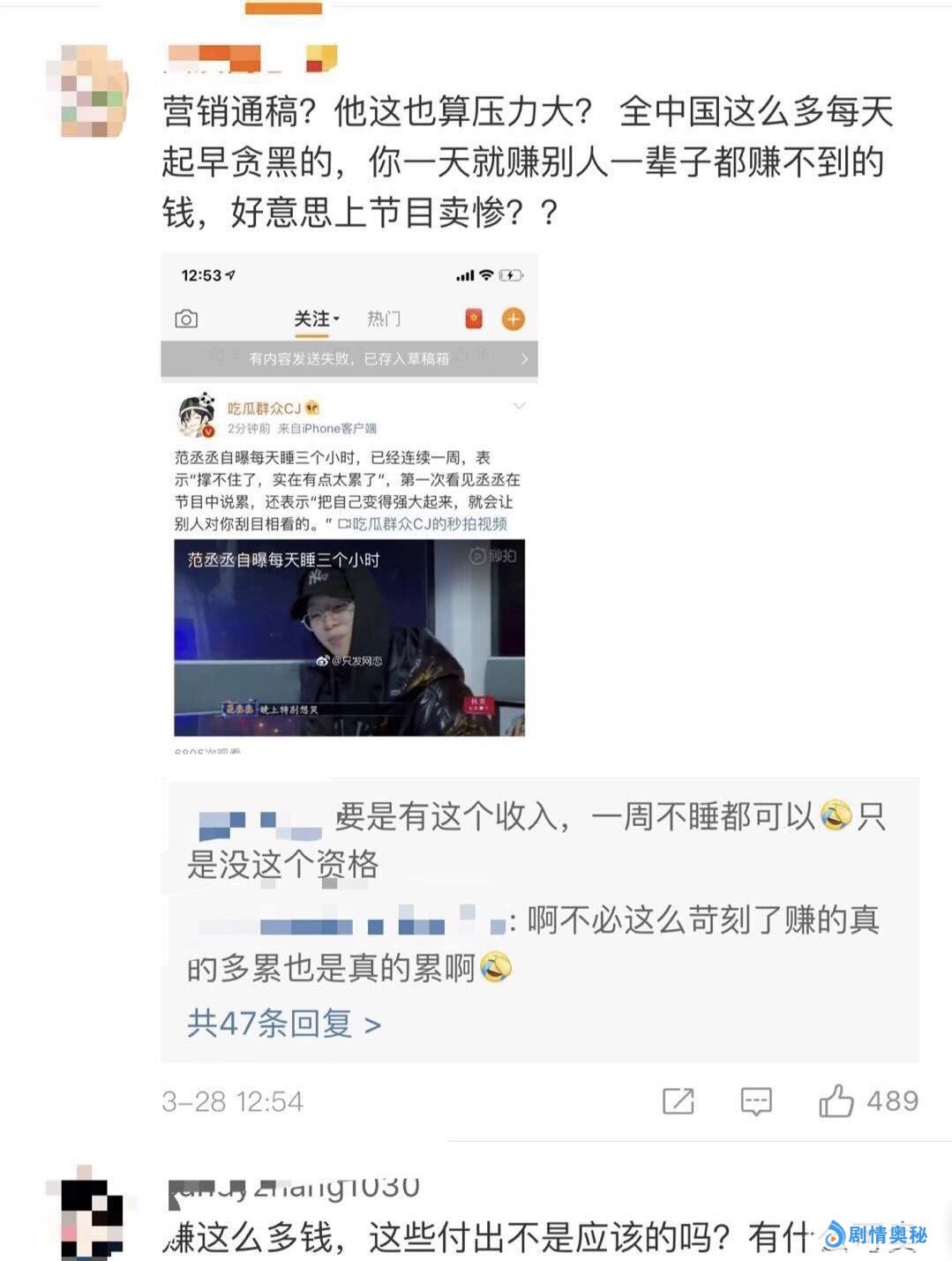View all 47 replies
The width and height of the screenshot is (952, 1261).
coord(283,1024)
